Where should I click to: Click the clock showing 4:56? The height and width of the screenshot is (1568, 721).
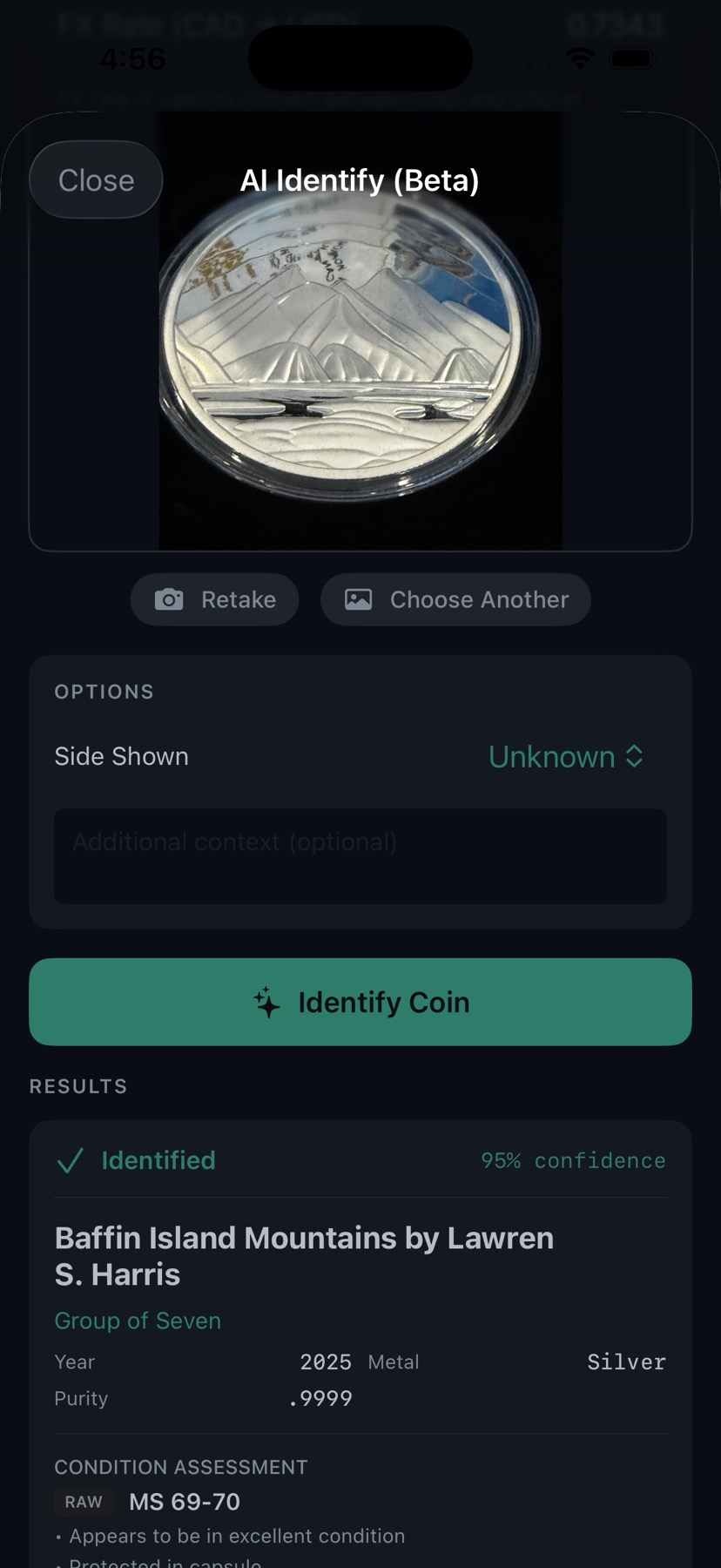135,57
